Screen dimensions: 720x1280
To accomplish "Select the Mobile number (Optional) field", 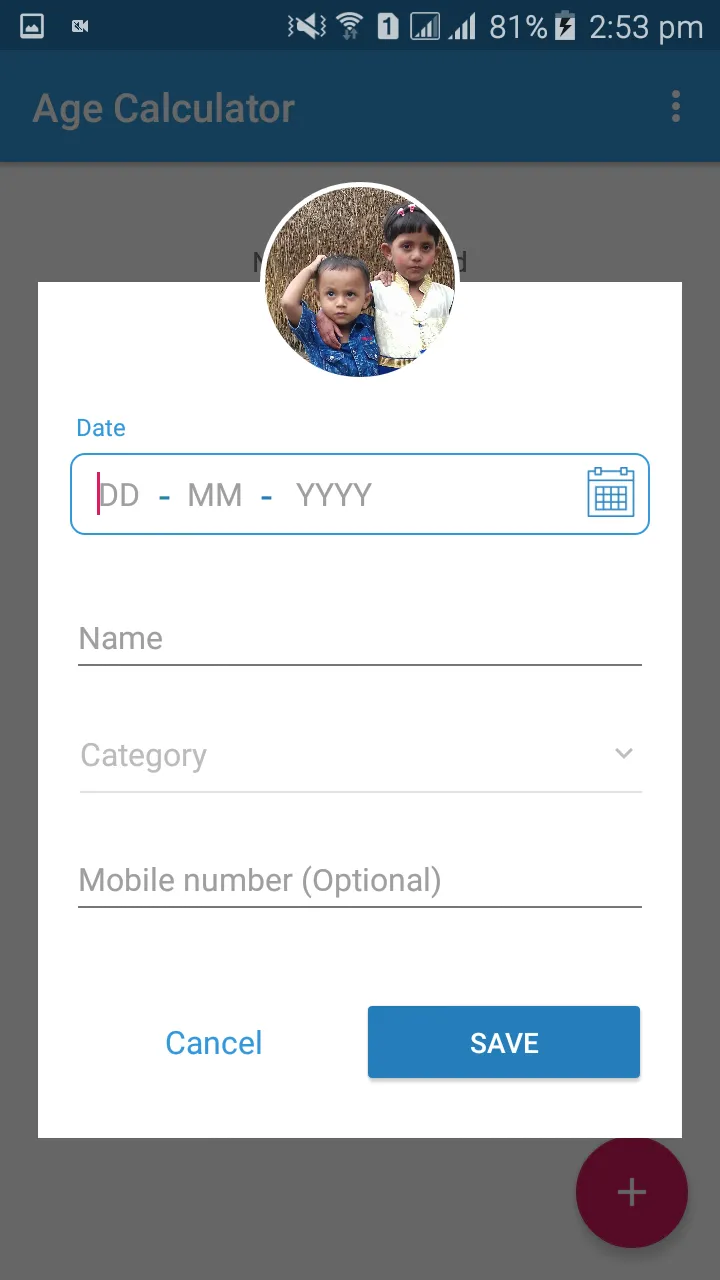I will tap(360, 881).
